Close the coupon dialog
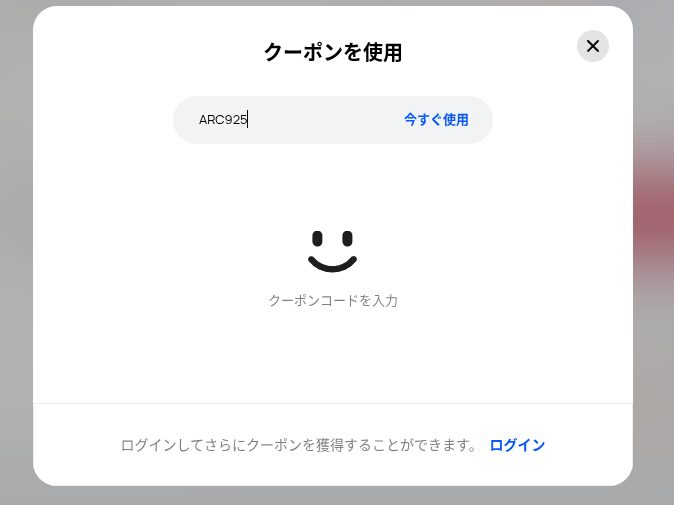 point(593,46)
